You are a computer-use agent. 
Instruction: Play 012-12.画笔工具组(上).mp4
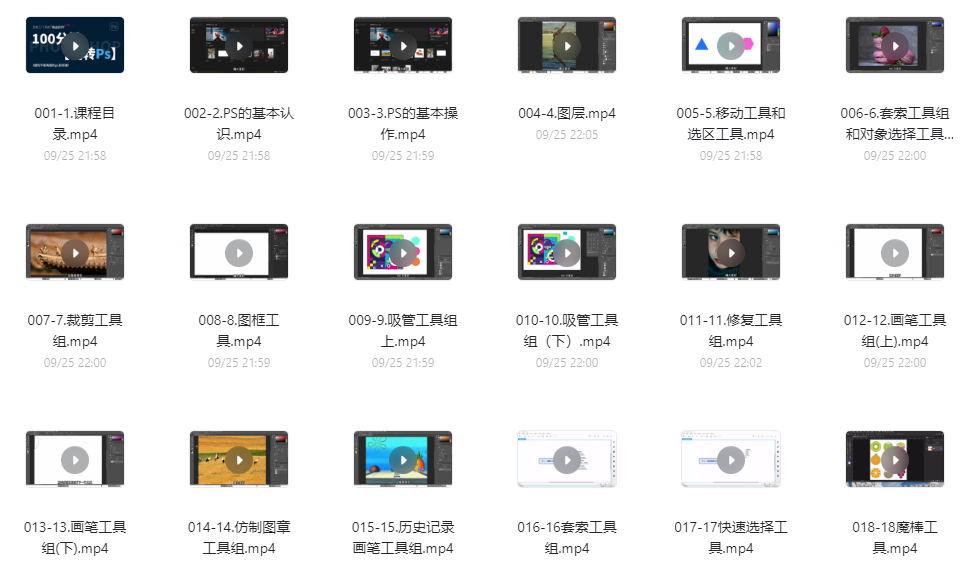[x=895, y=252]
